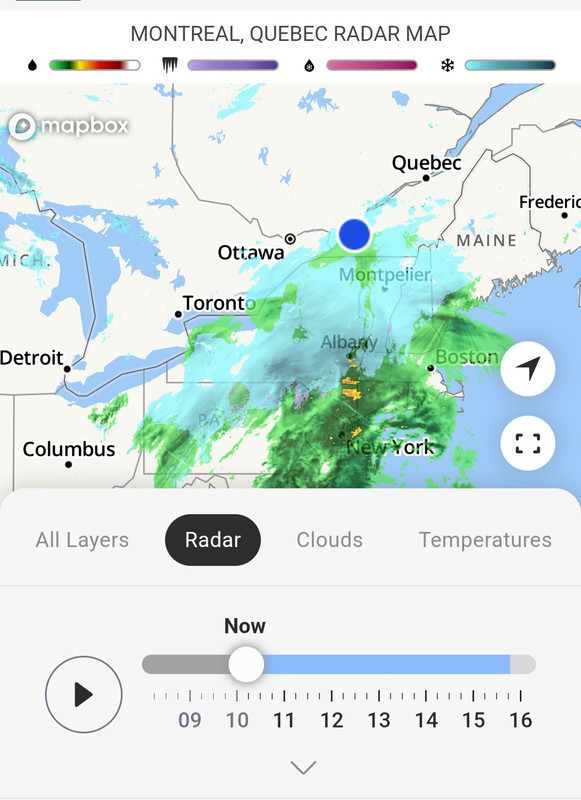Collapse the panel with the down chevron
This screenshot has height=800, width=581.
303,767
